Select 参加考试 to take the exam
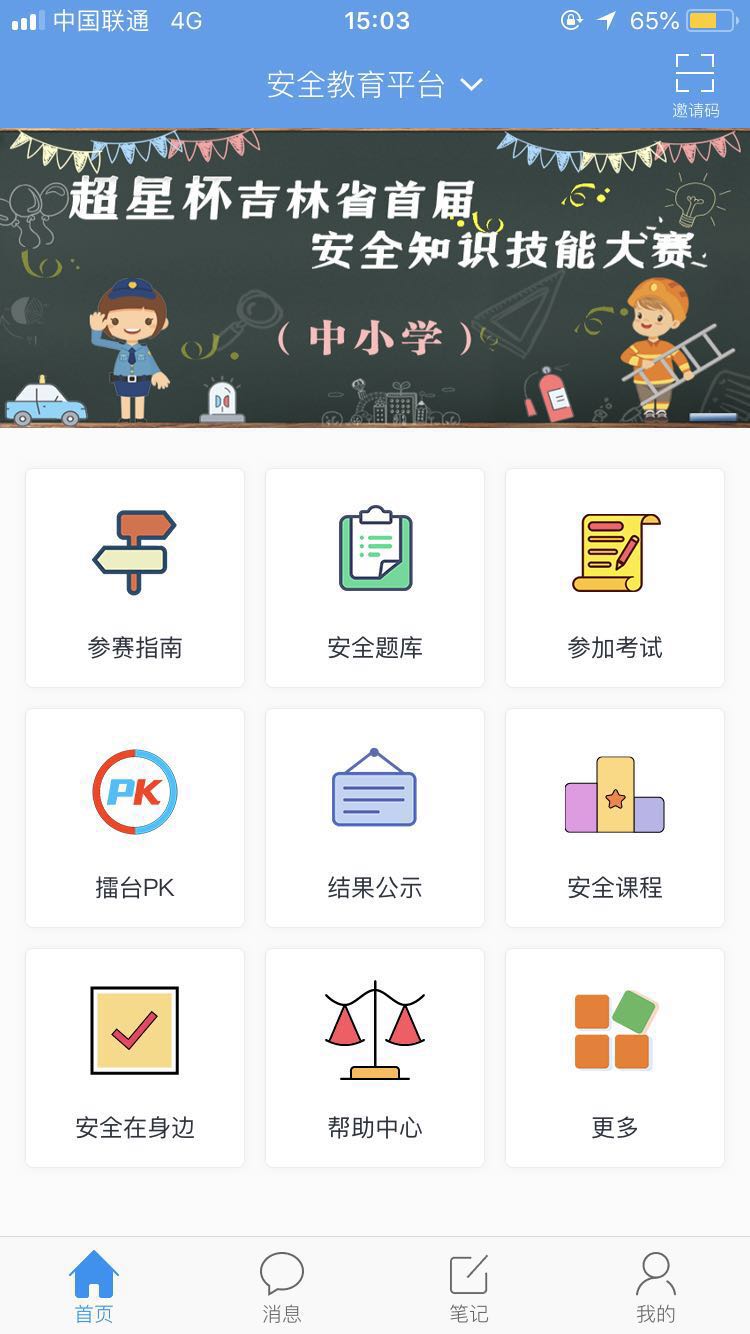This screenshot has height=1334, width=750. [615, 578]
